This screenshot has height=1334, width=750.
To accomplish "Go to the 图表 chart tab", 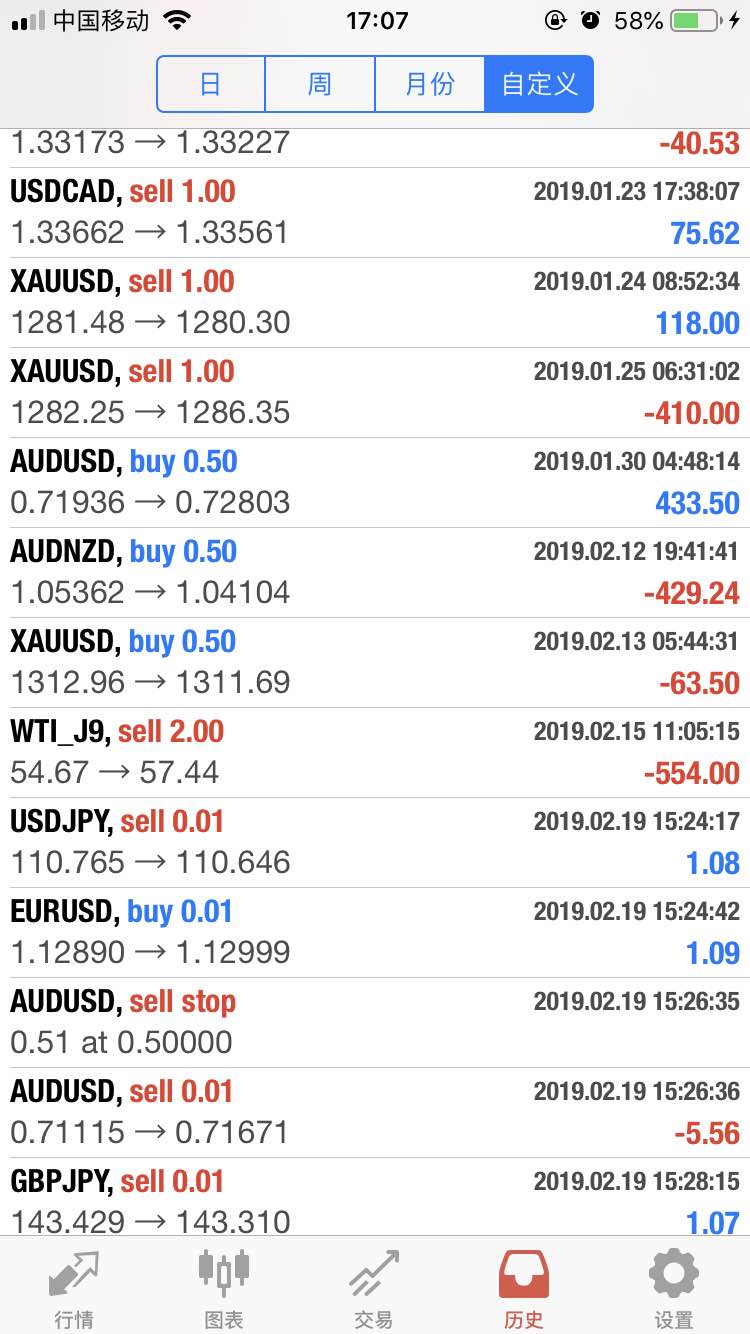I will point(224,1288).
